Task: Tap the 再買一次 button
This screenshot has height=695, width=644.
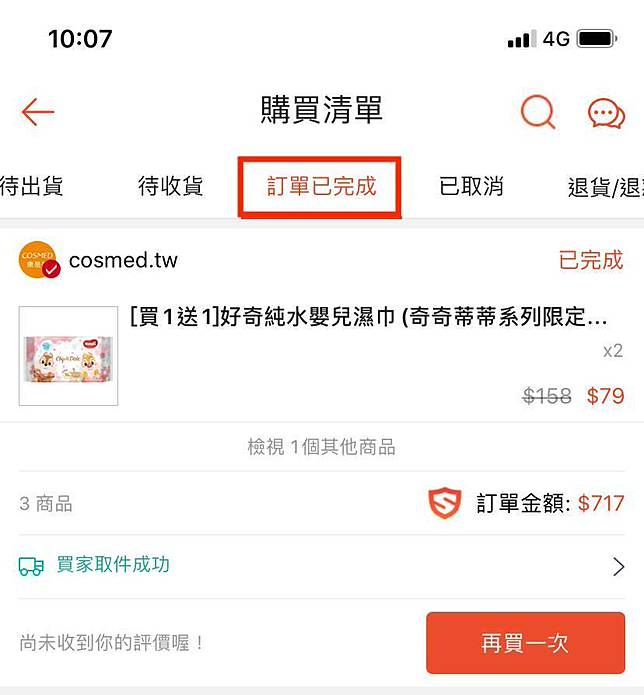Action: pos(525,643)
